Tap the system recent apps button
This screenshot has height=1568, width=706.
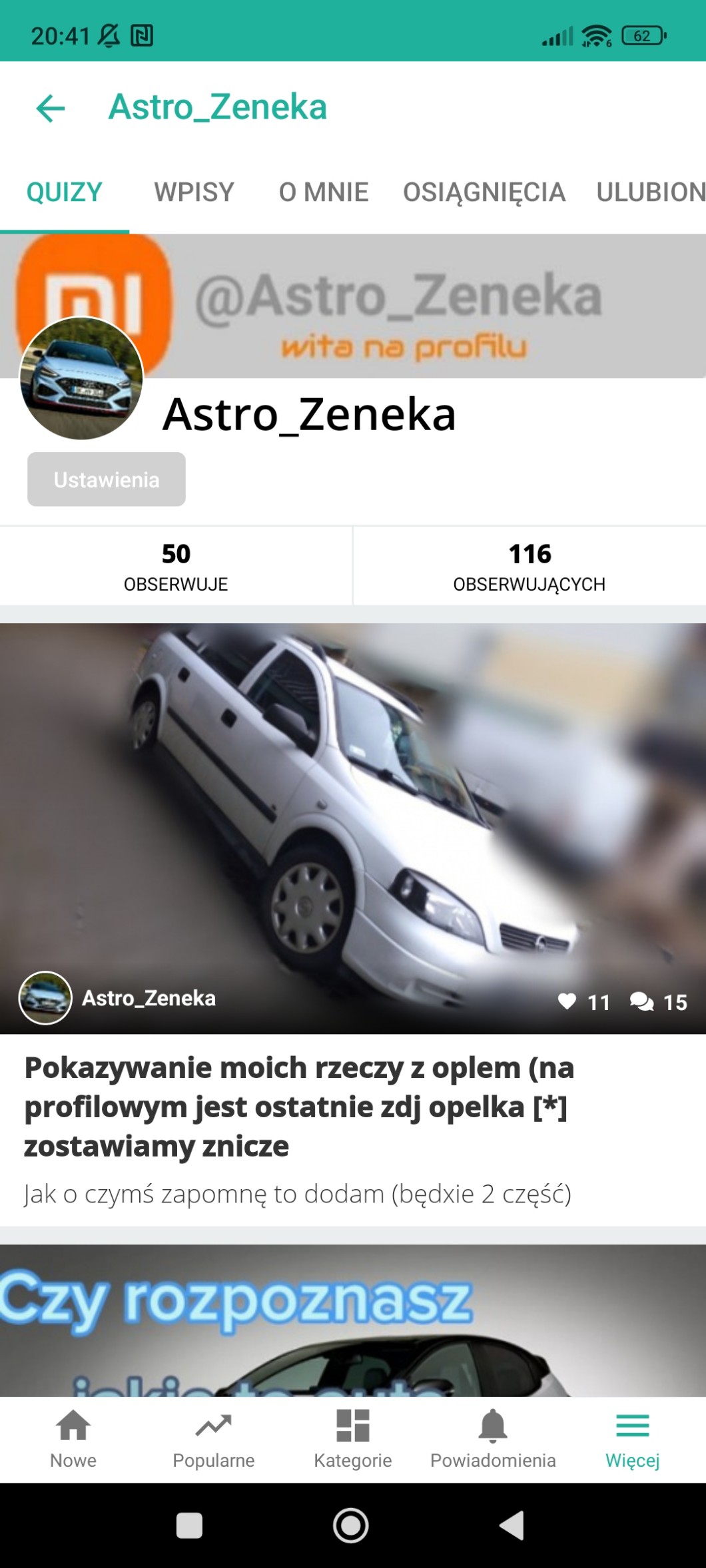tap(189, 1525)
